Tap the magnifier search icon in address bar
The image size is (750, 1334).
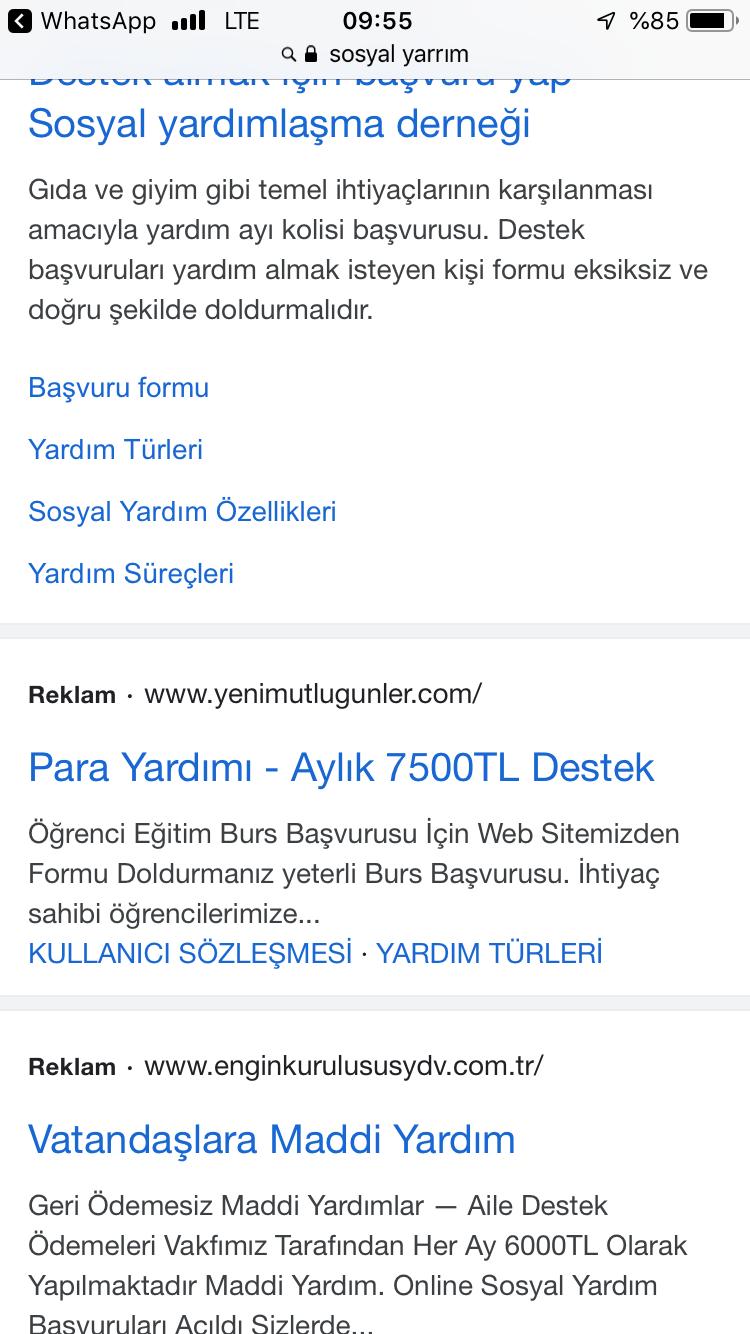pos(288,55)
